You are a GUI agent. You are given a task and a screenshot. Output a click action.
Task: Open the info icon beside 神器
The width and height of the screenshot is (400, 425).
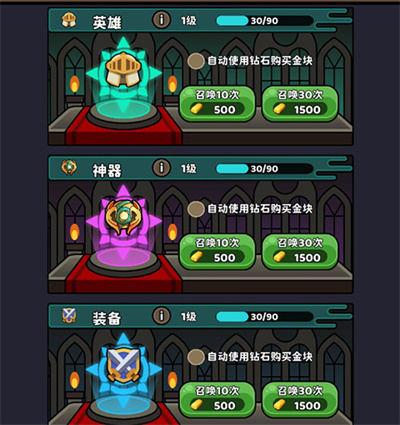point(161,168)
